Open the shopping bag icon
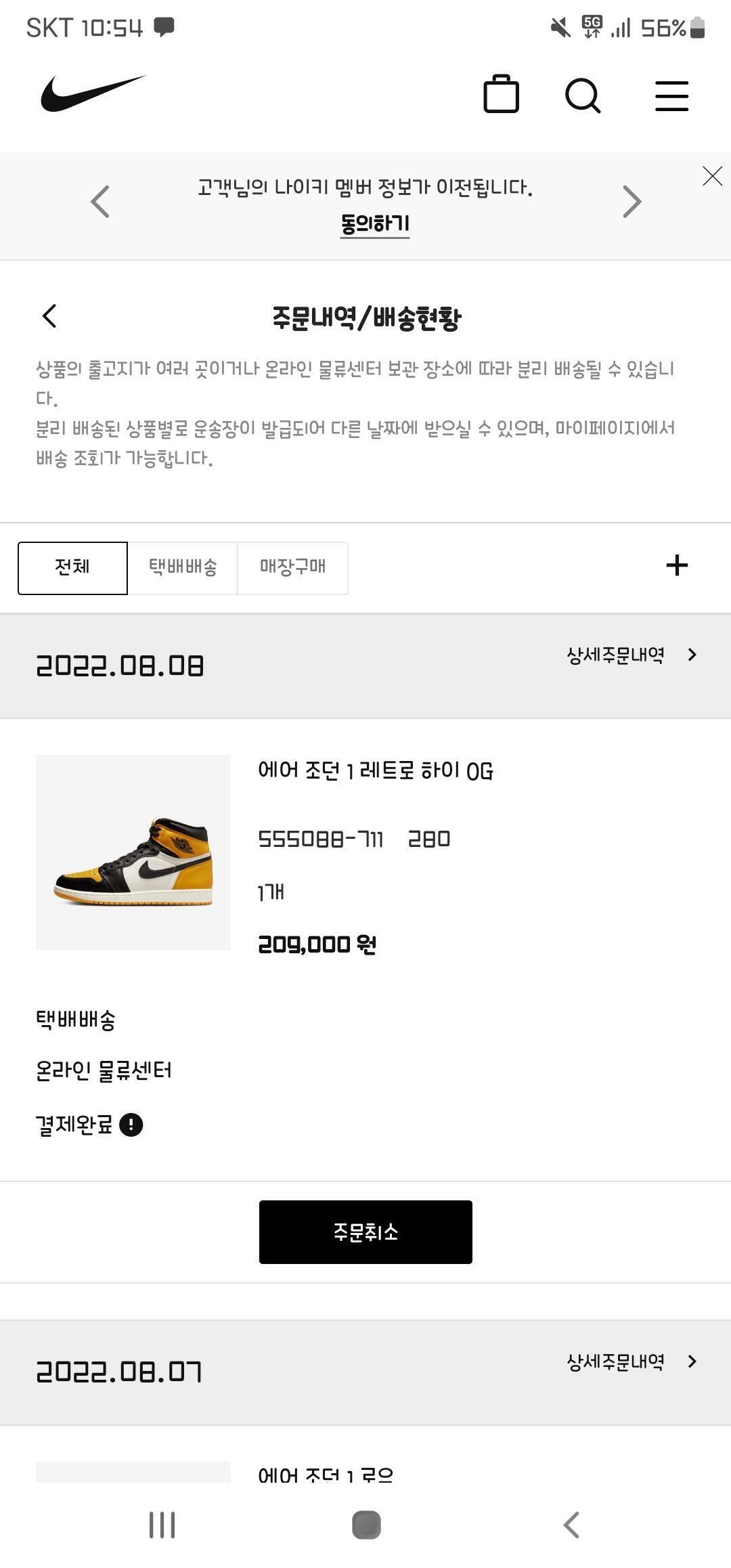731x1568 pixels. [501, 94]
